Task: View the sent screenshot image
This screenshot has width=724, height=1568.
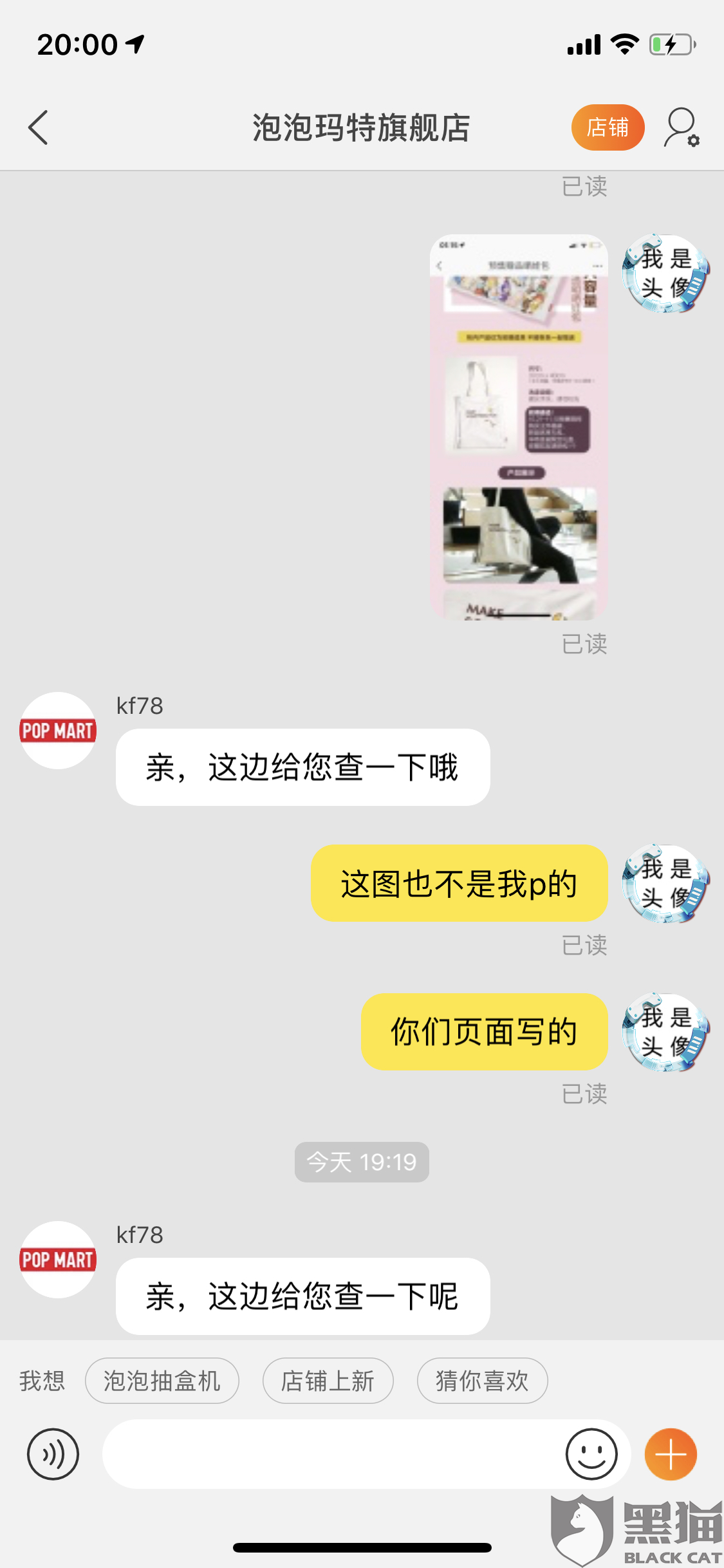Action: tap(519, 427)
